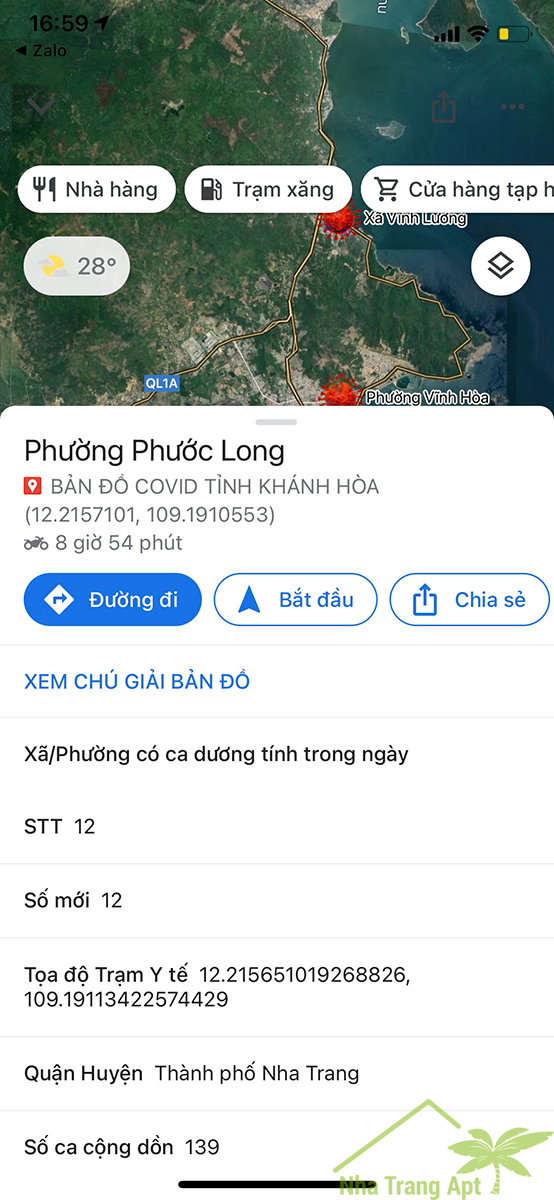This screenshot has height=1200, width=554.
Task: Tap the sheet's top drag handle
Action: (277, 422)
